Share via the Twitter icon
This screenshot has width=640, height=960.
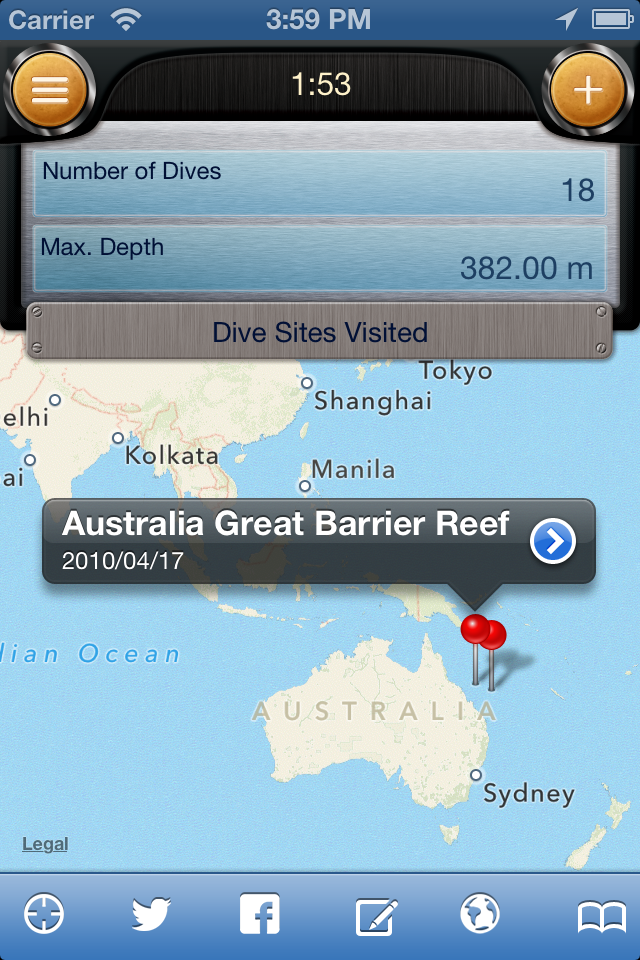(x=151, y=913)
